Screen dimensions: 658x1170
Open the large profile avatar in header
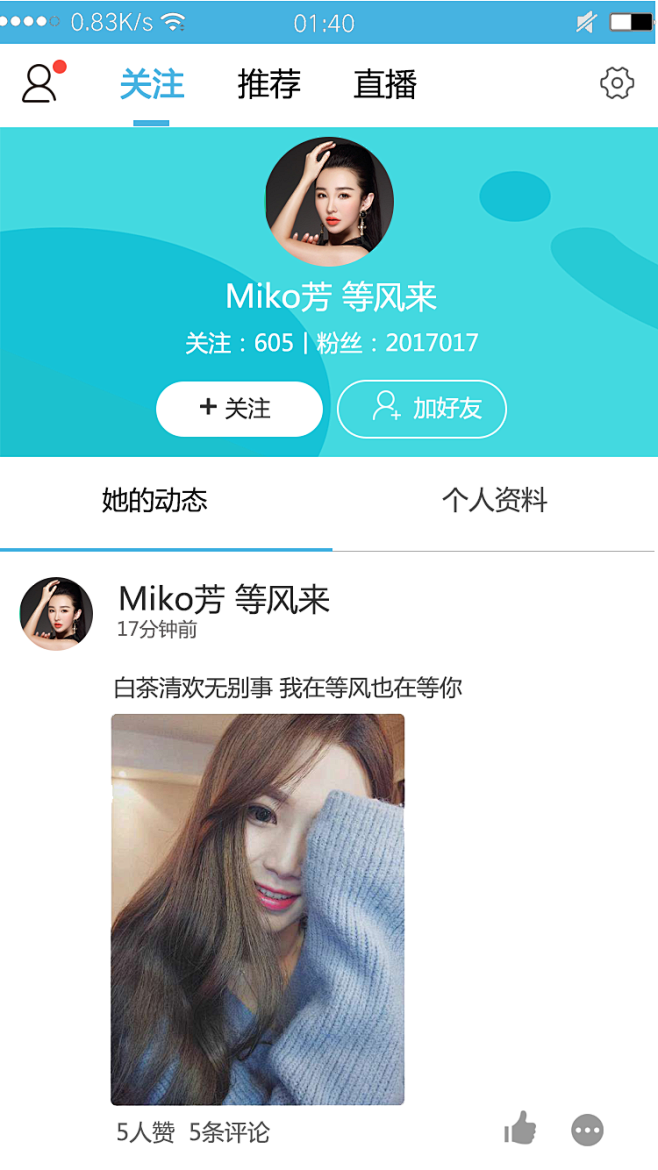329,202
